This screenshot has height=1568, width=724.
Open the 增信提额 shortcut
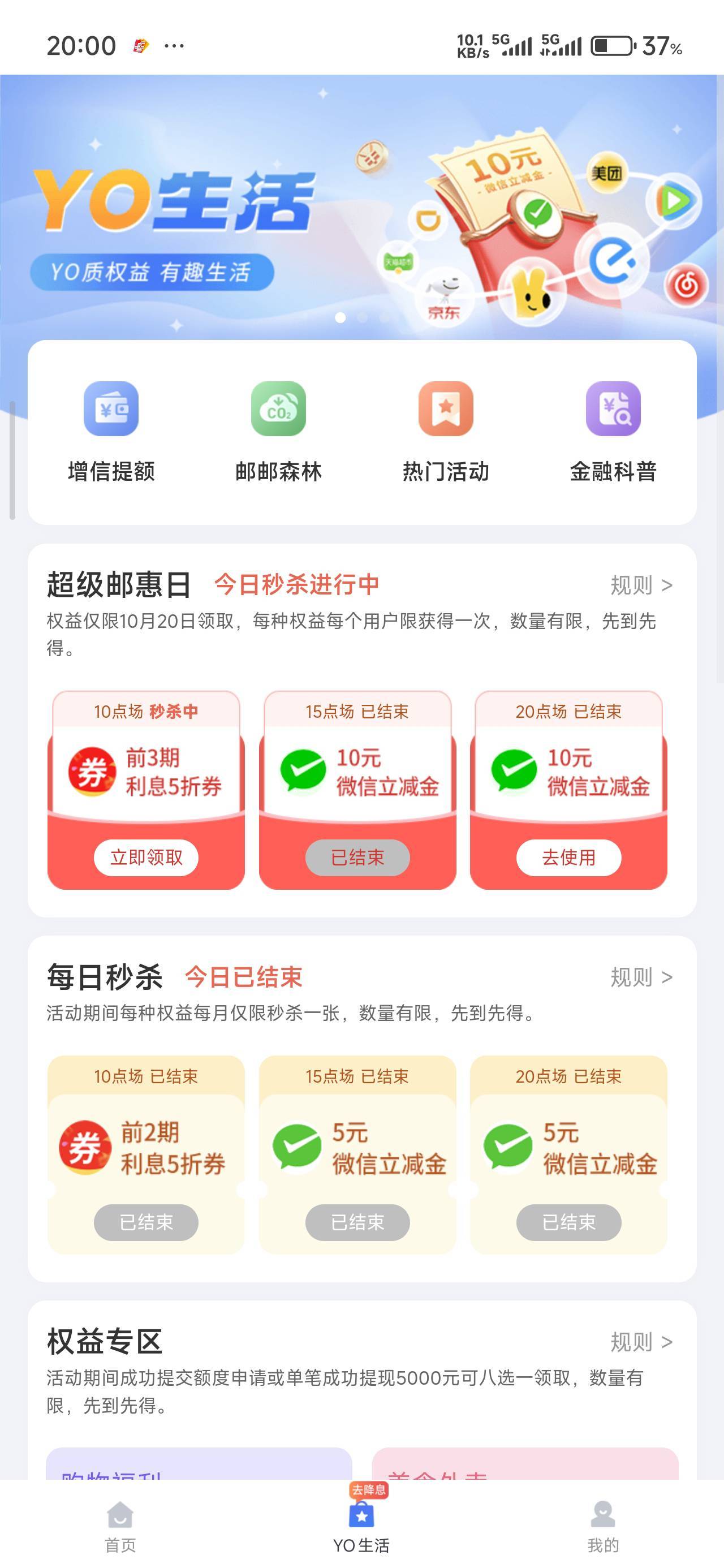(x=111, y=432)
